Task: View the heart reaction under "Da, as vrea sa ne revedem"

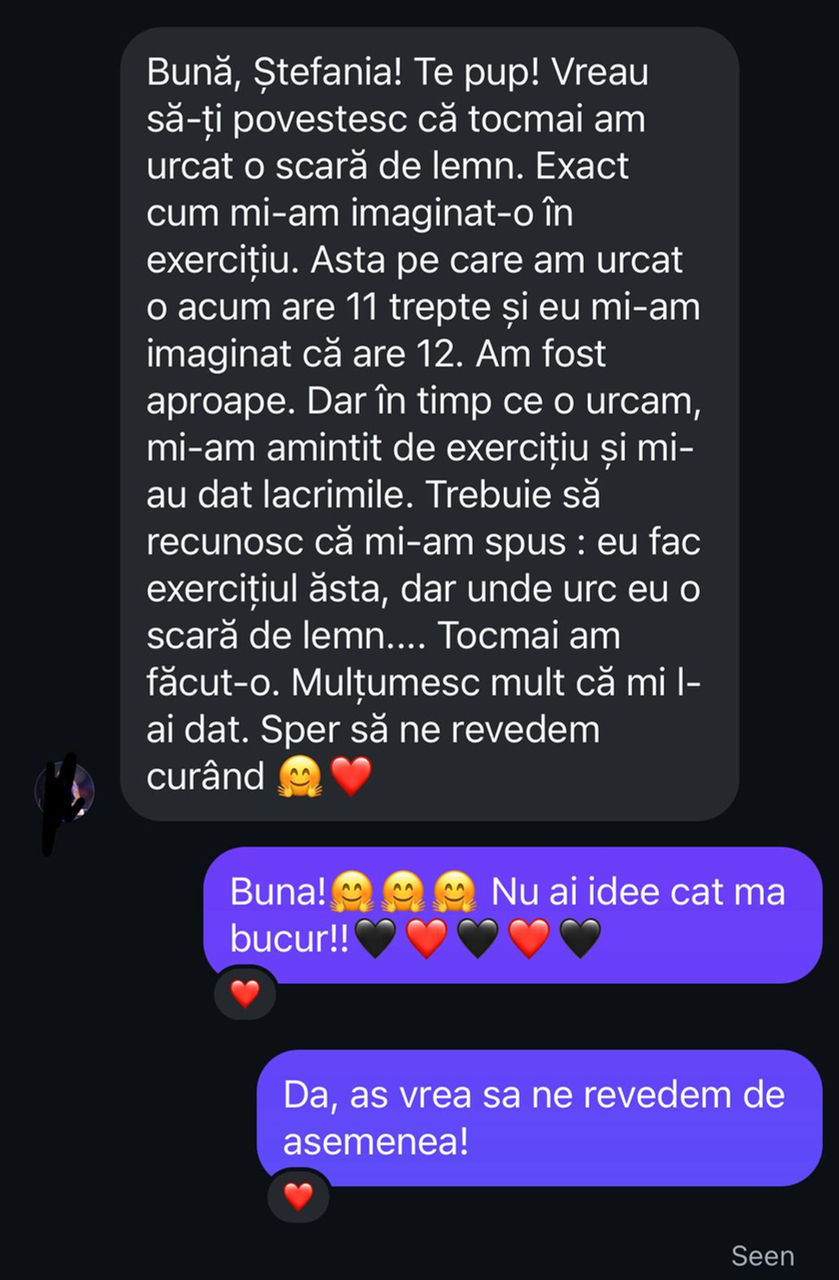Action: 298,1195
